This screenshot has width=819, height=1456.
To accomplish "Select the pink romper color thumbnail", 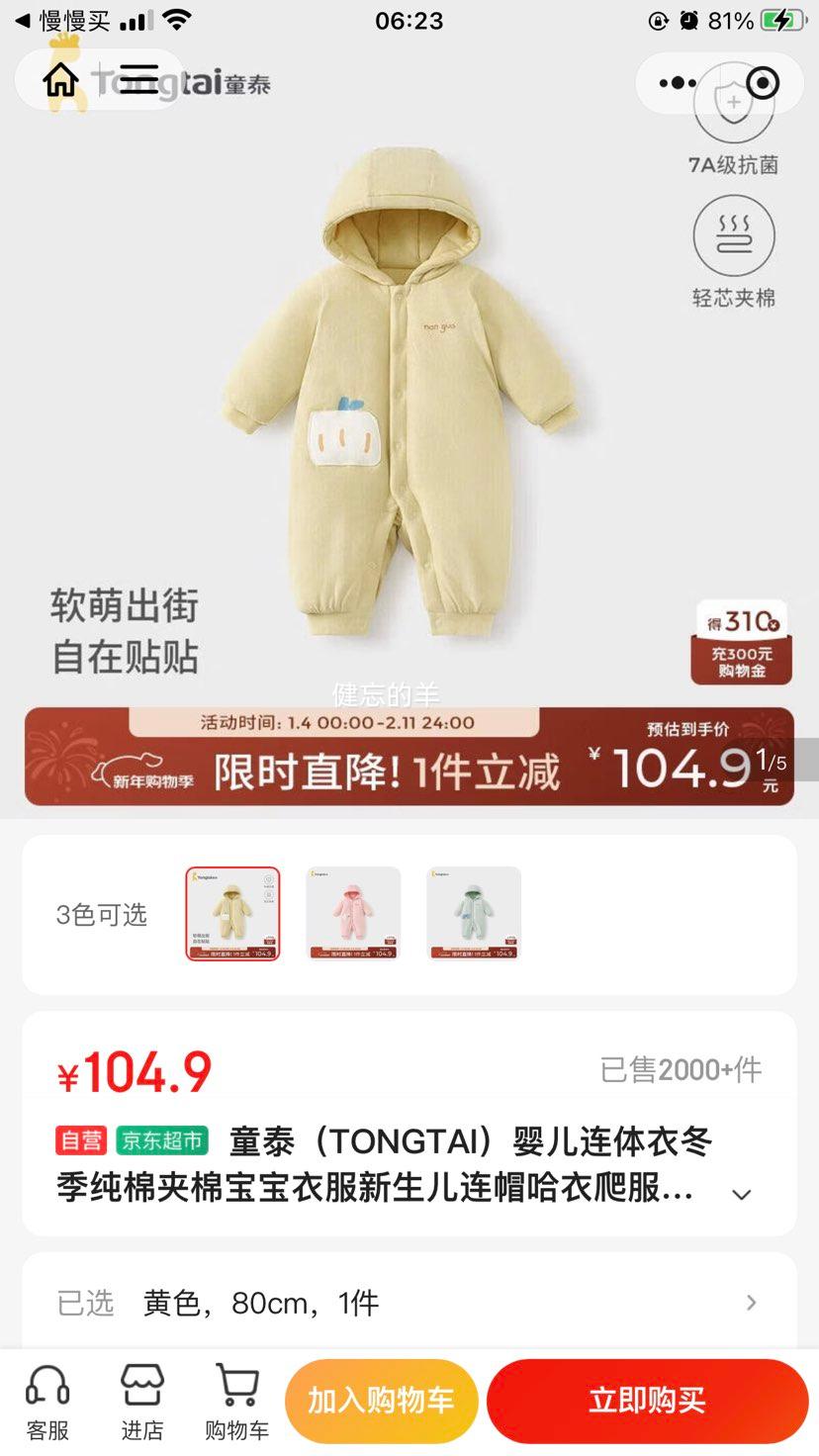I will coord(352,913).
